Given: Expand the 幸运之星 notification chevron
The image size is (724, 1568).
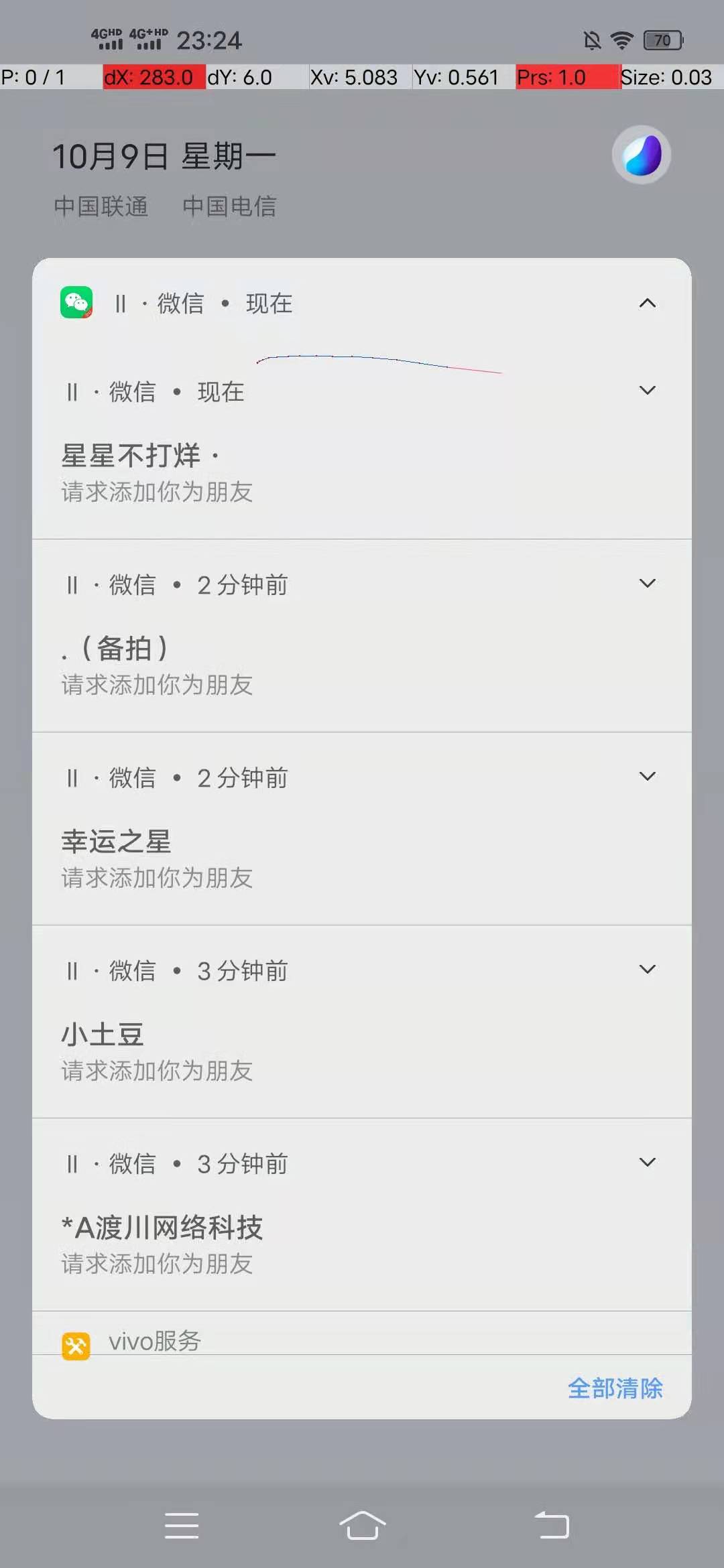Looking at the screenshot, I should (647, 775).
